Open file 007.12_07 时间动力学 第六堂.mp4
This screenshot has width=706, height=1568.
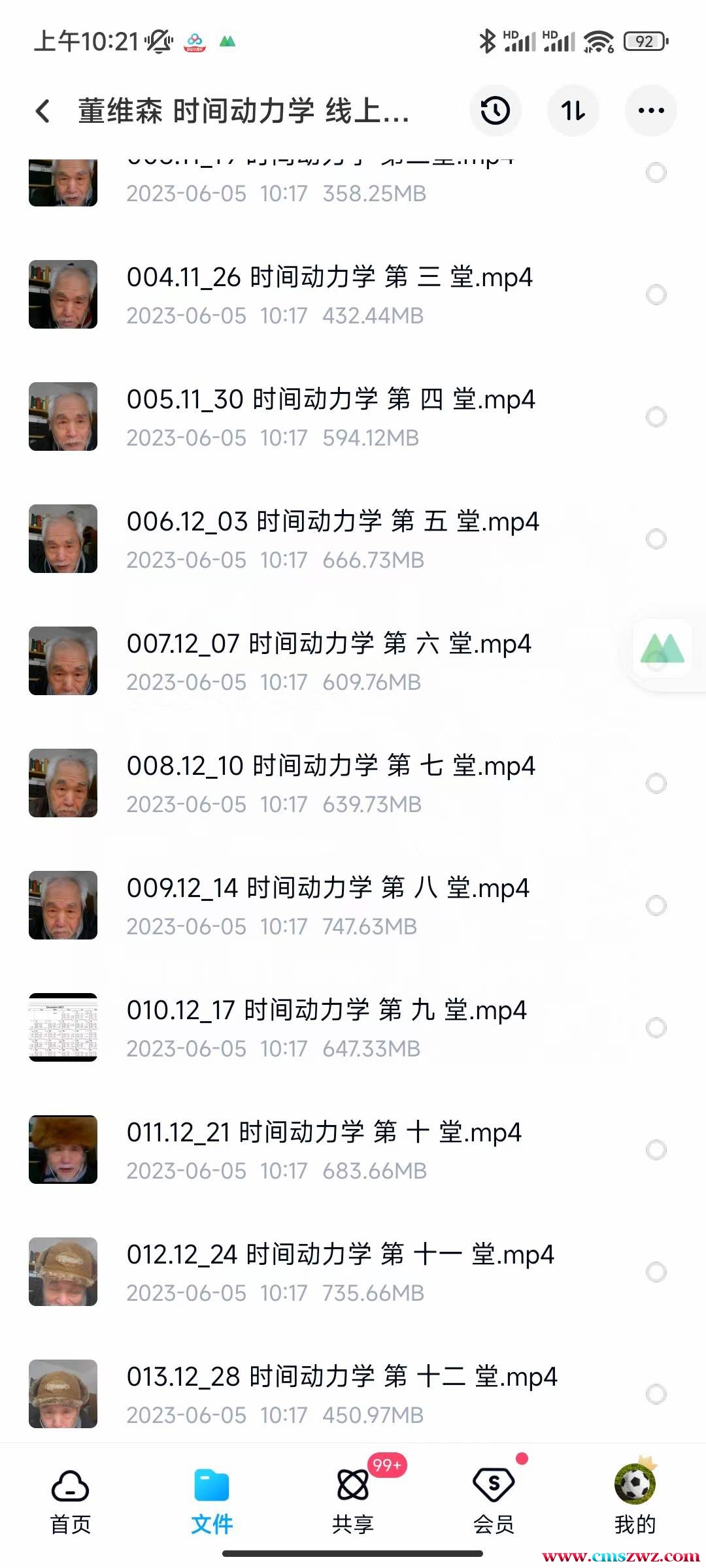pos(329,644)
